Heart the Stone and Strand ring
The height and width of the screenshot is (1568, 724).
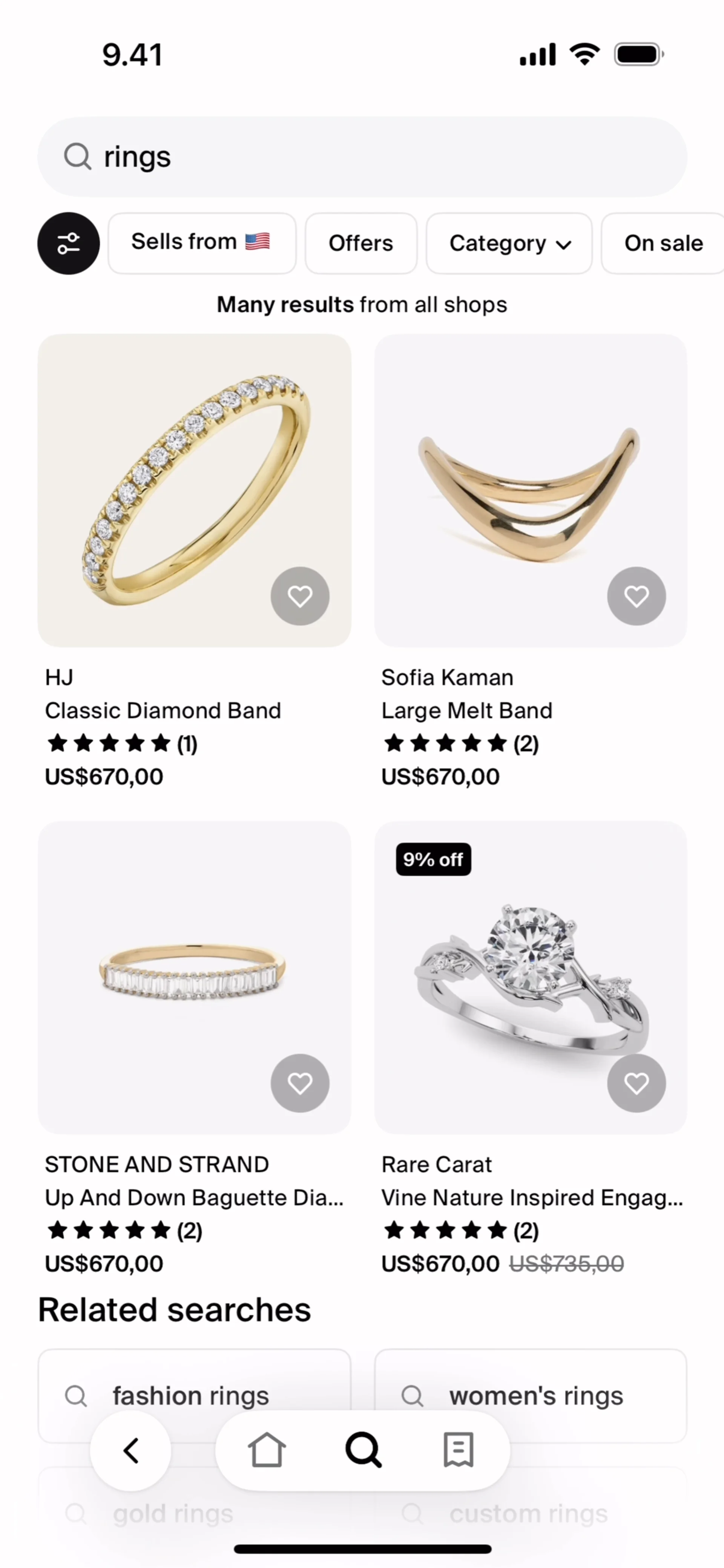click(x=299, y=1083)
